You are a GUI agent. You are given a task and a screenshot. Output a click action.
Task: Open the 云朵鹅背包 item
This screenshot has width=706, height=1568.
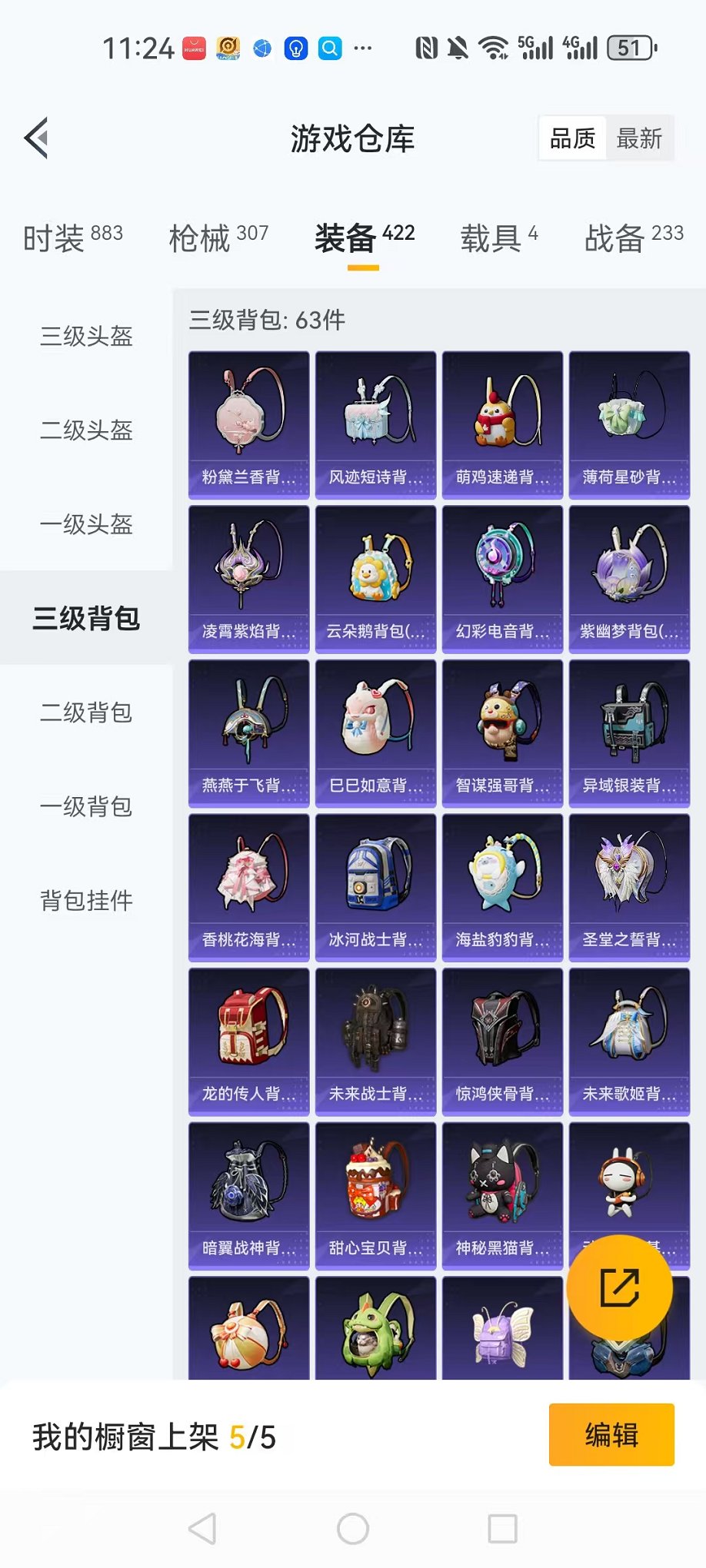click(x=375, y=580)
